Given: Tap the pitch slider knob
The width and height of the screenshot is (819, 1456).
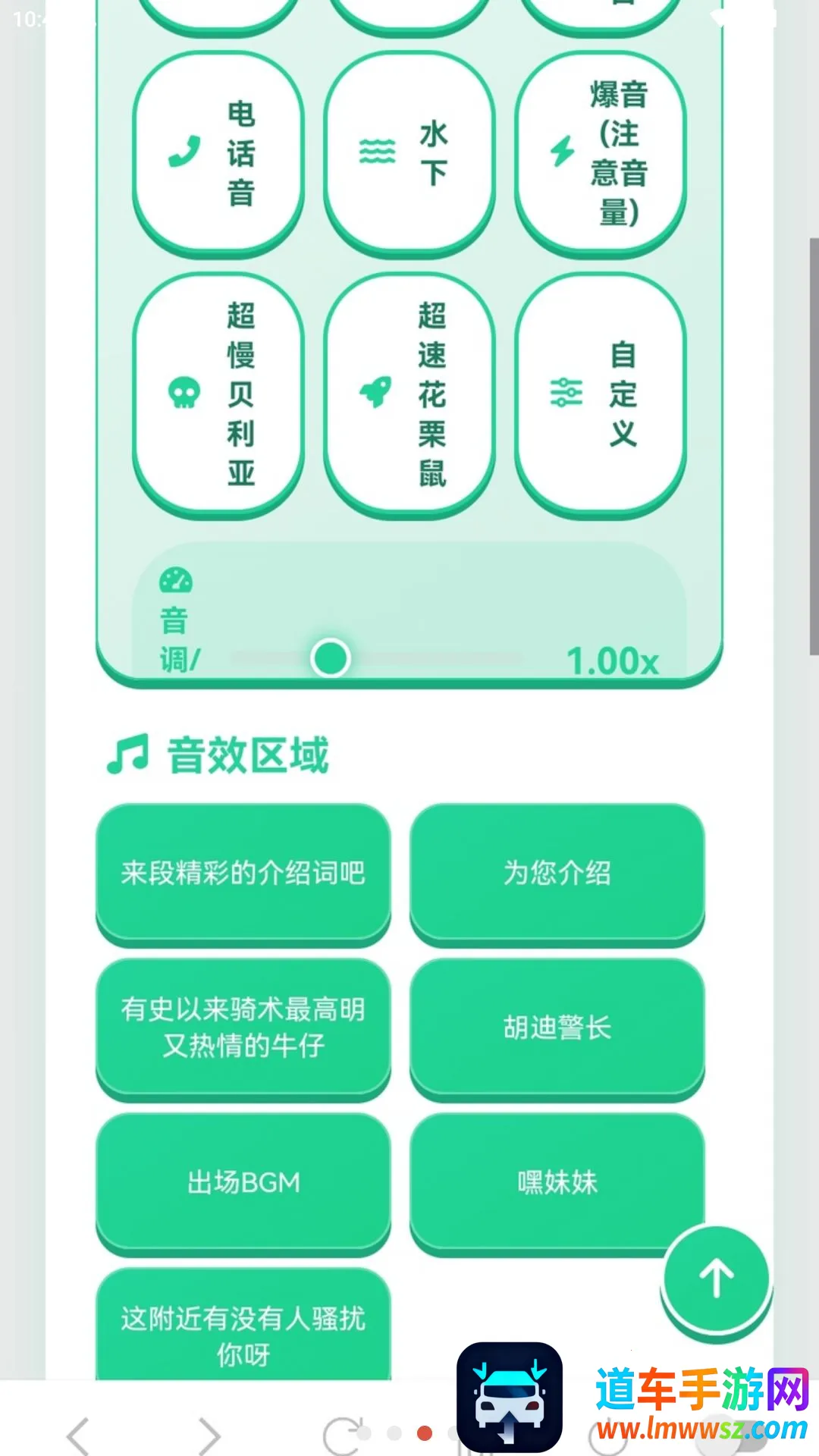Looking at the screenshot, I should coord(331,657).
